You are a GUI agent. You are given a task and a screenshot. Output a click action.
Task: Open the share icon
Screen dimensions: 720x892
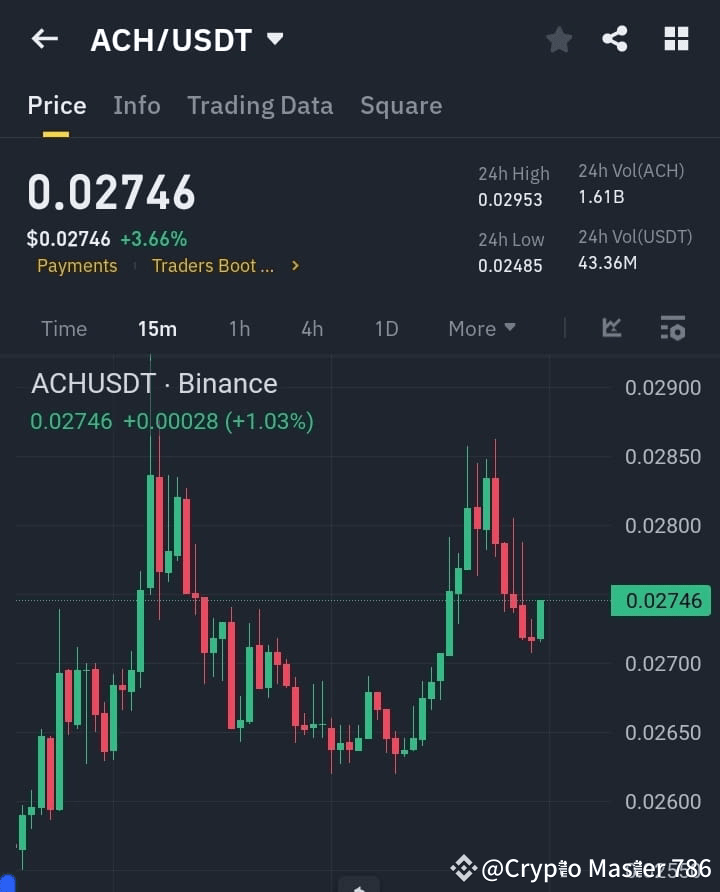(x=616, y=38)
